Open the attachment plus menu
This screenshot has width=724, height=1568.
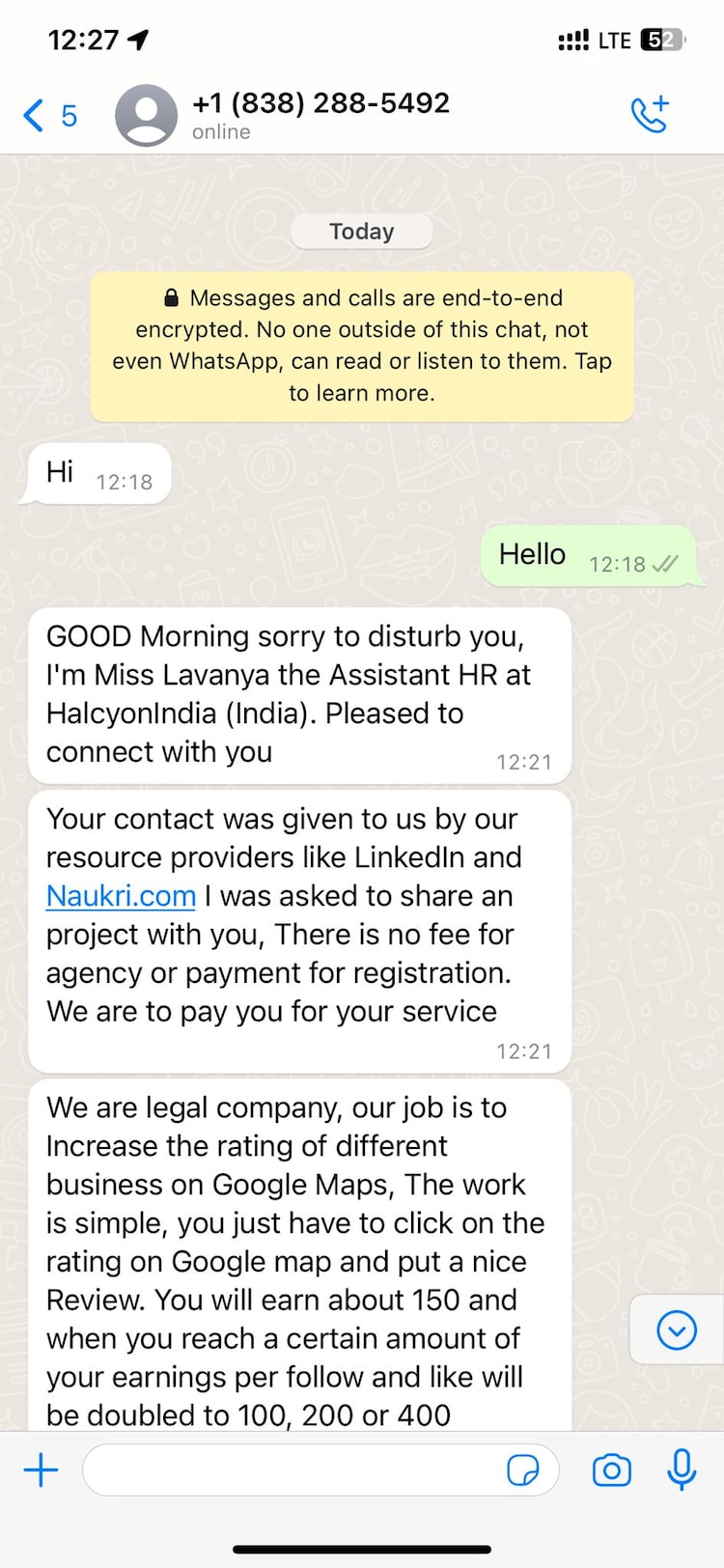click(x=41, y=1470)
